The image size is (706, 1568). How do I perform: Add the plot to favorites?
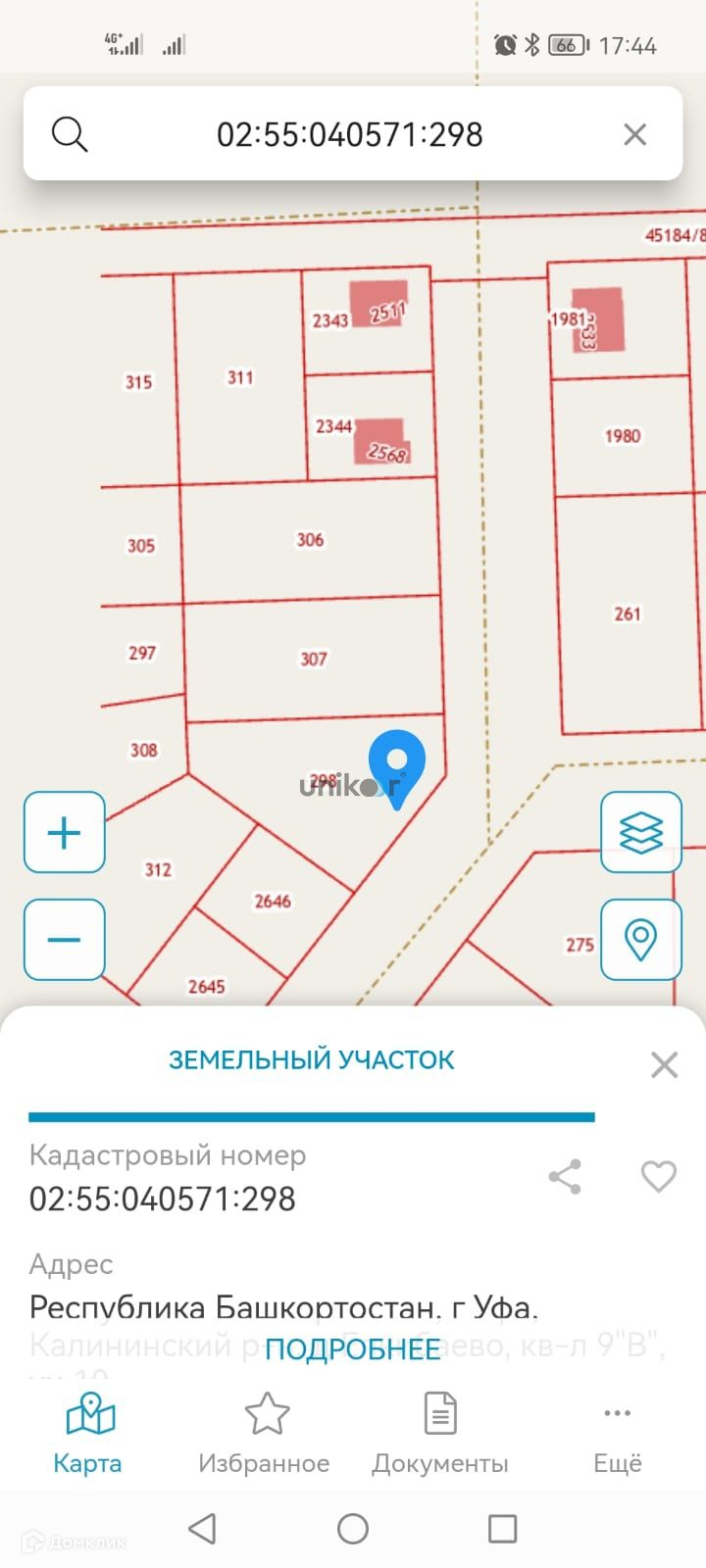[658, 1176]
